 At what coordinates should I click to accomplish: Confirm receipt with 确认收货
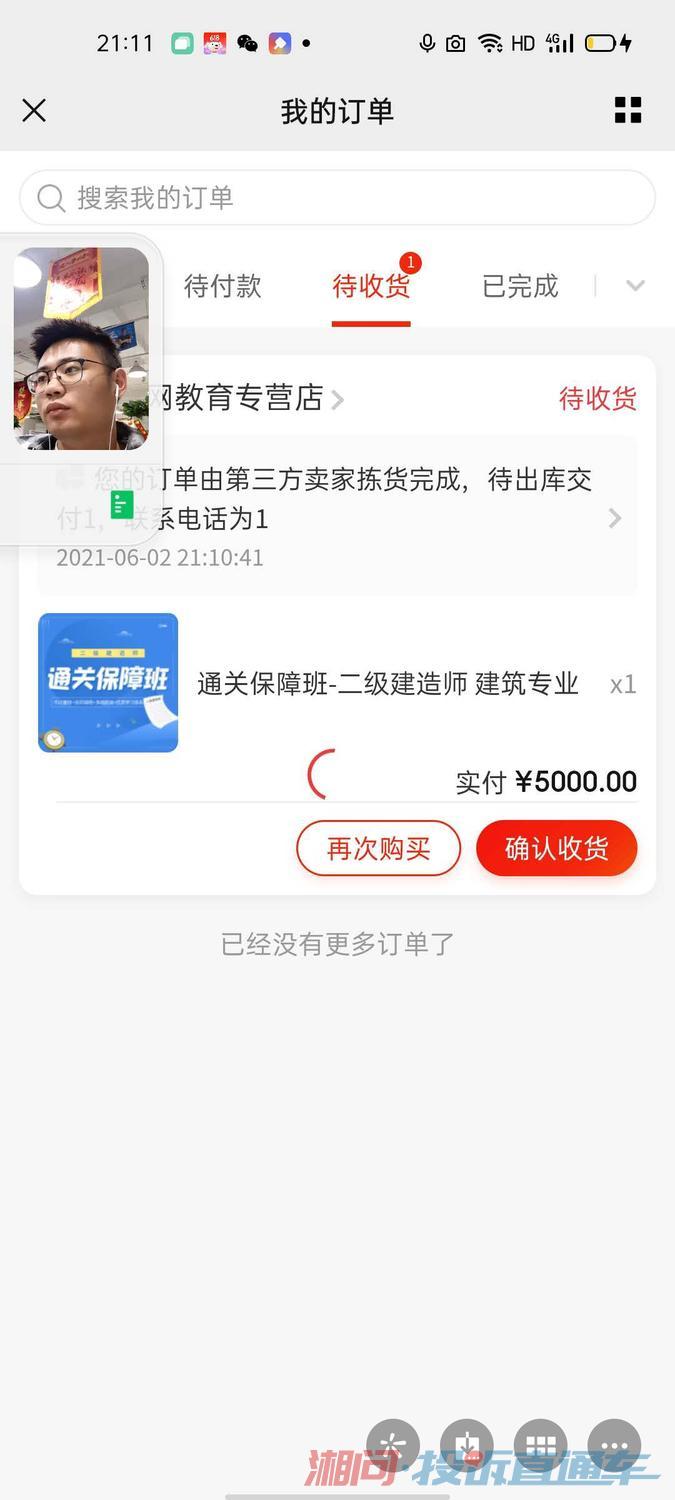(x=556, y=849)
